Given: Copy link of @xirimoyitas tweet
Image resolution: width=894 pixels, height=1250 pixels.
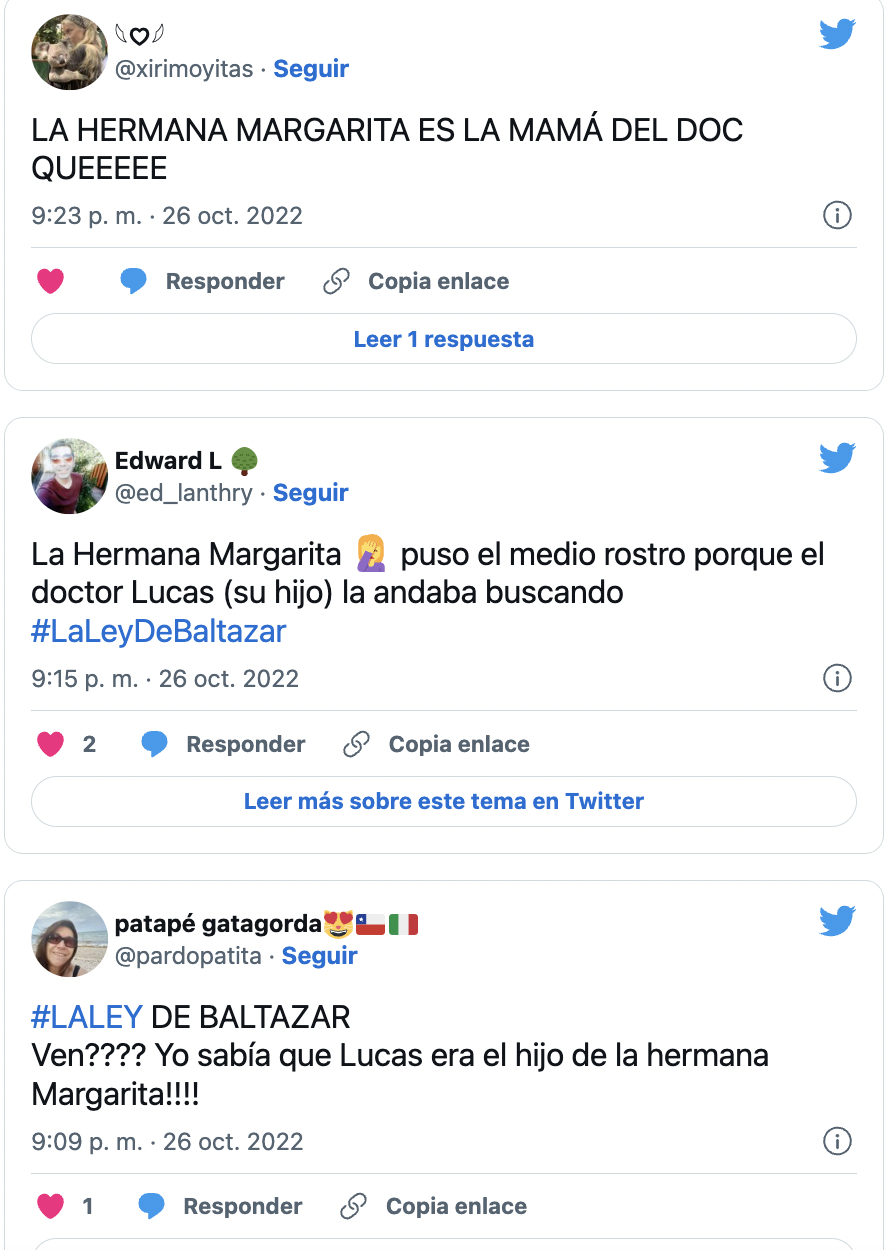Looking at the screenshot, I should 416,282.
